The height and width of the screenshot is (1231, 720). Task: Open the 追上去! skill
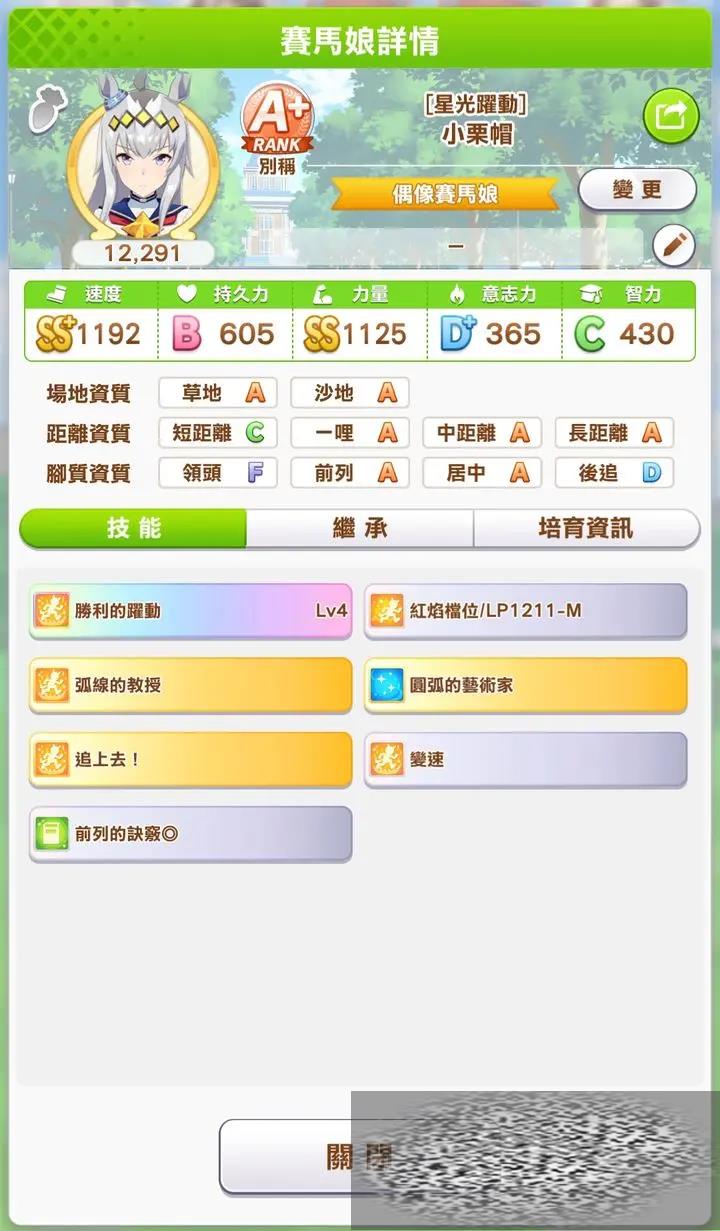point(190,759)
